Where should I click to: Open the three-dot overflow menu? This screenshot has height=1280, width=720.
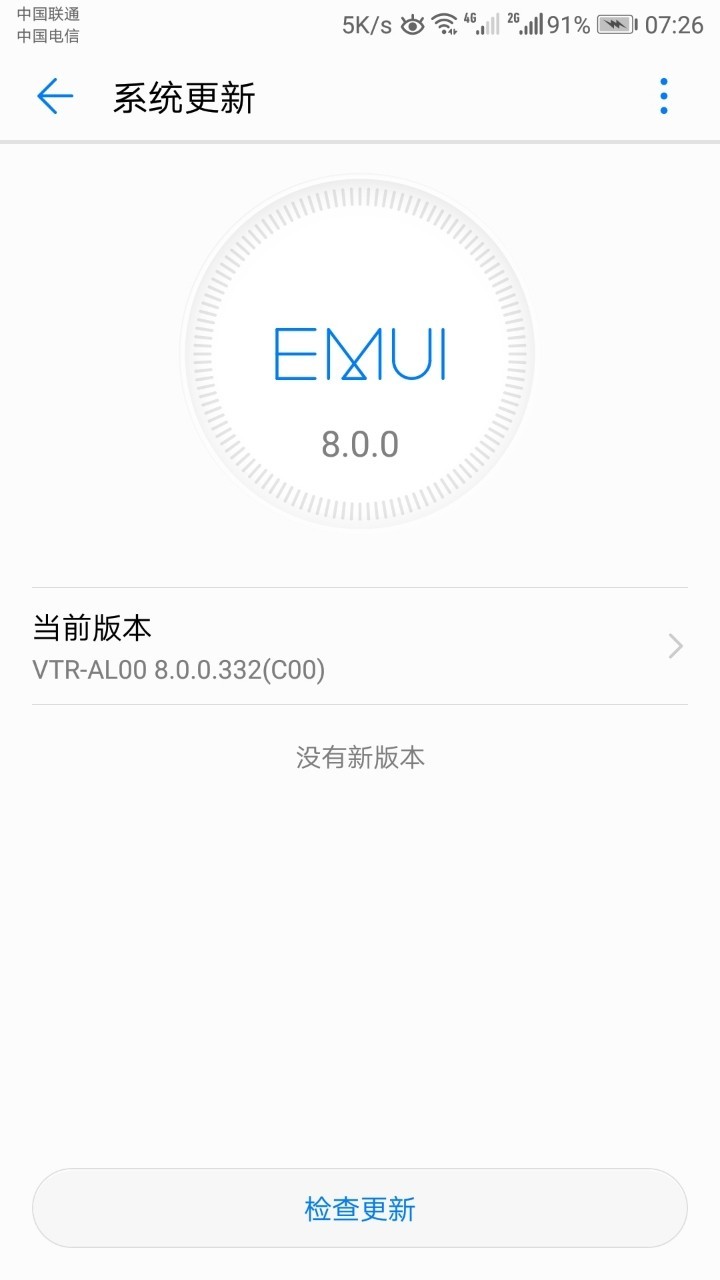click(x=662, y=97)
